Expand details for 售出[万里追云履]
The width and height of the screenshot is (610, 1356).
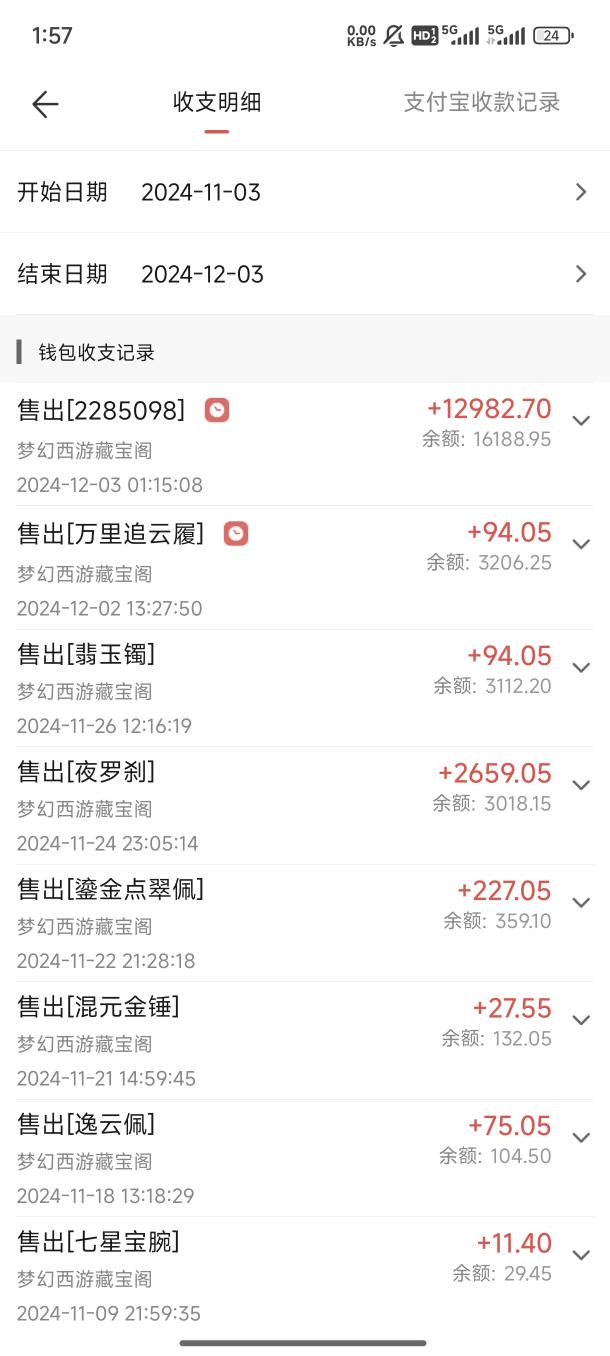pyautogui.click(x=581, y=544)
